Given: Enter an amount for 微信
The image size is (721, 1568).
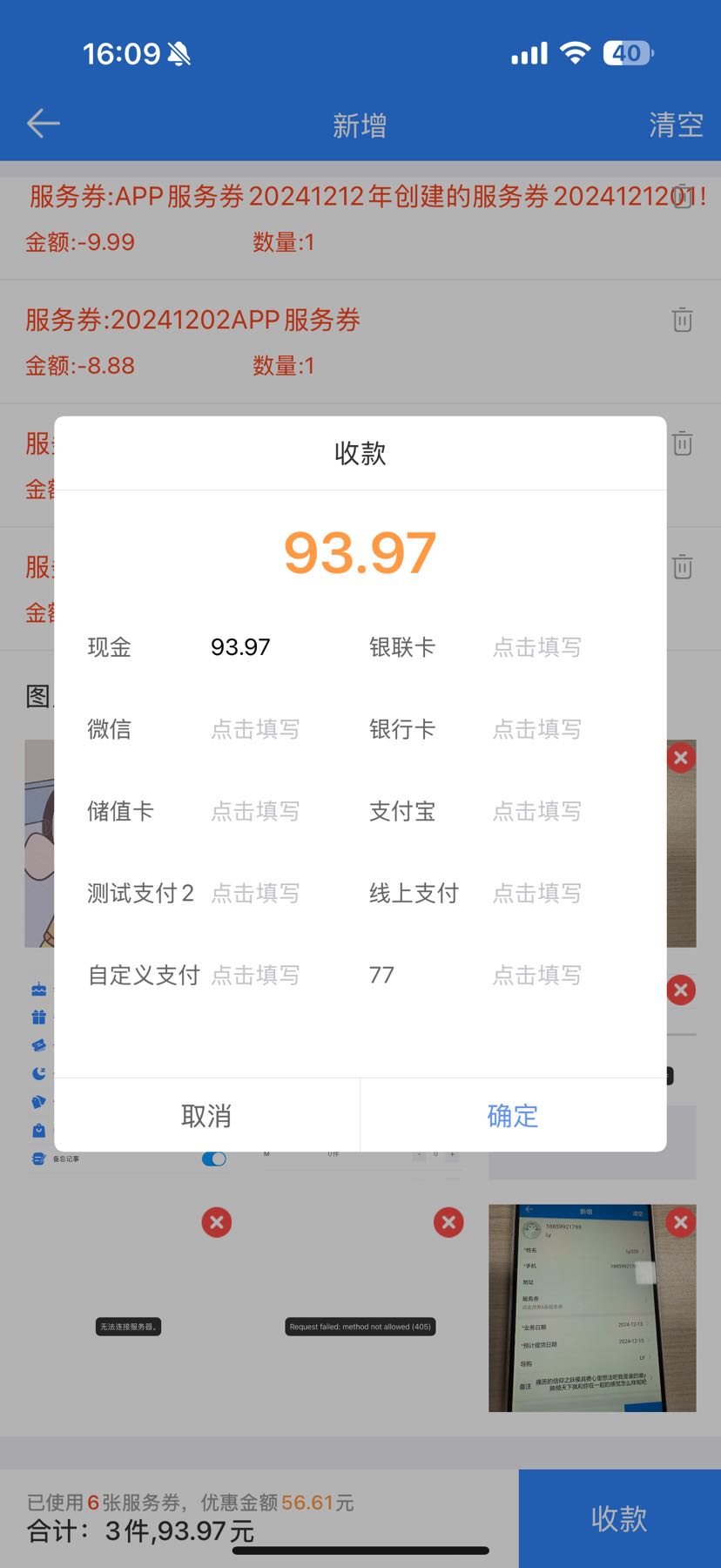Looking at the screenshot, I should pos(255,729).
